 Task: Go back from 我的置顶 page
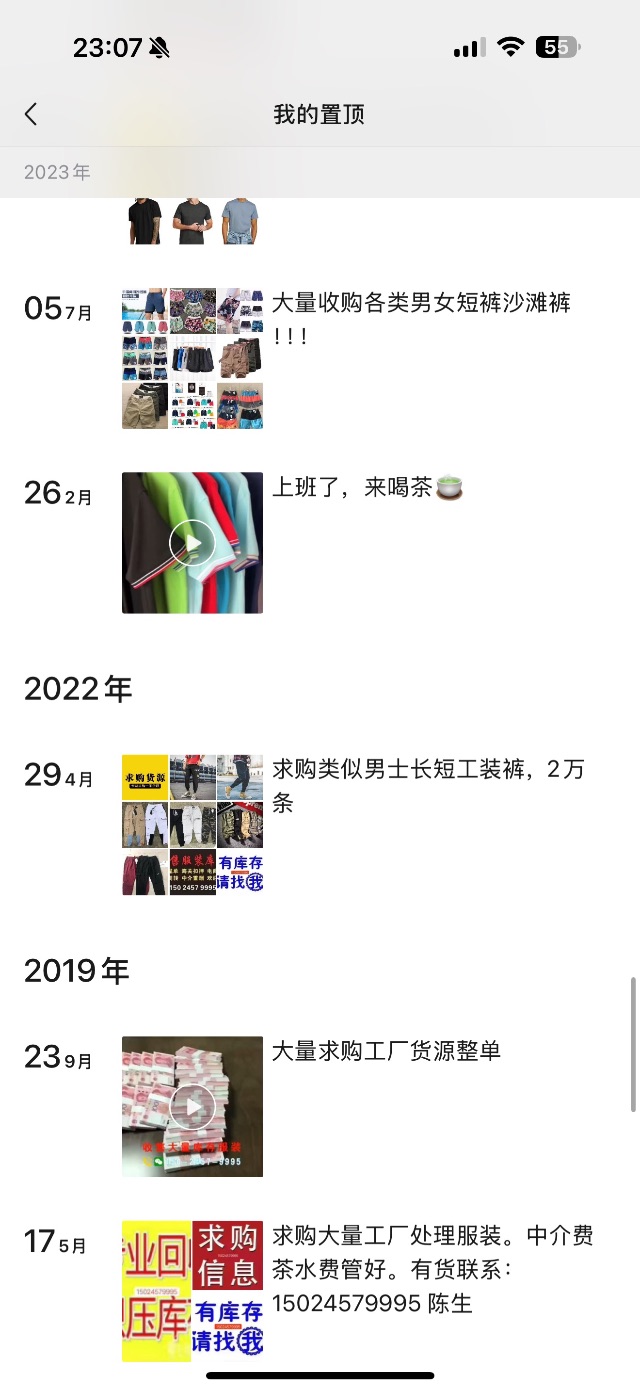(31, 114)
